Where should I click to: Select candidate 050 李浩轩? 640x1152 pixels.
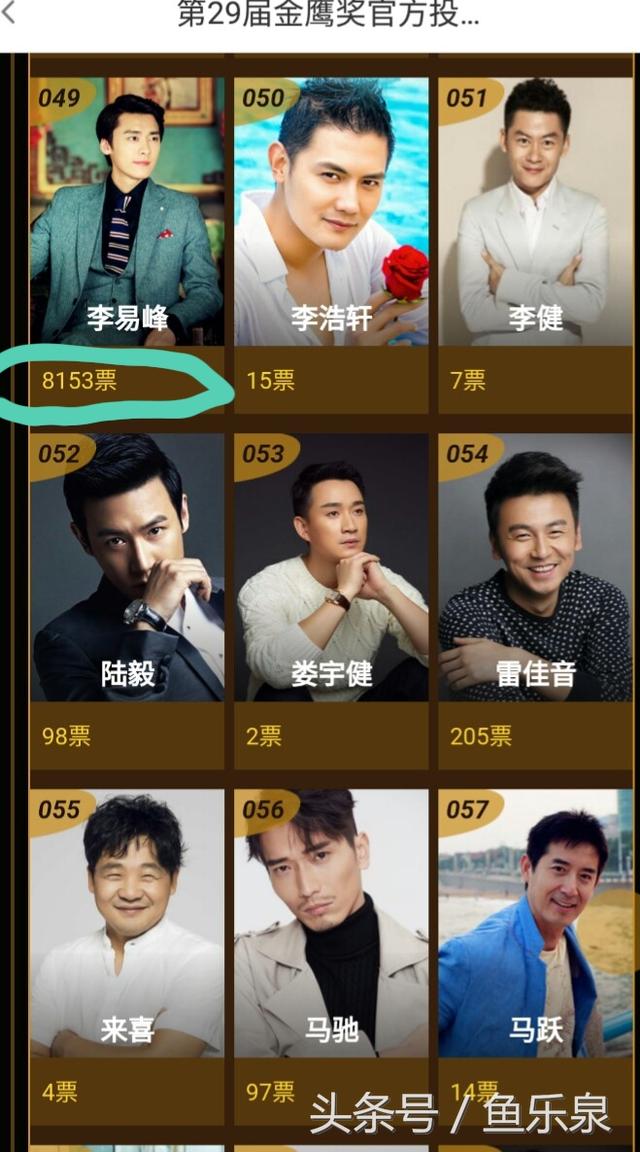click(331, 212)
